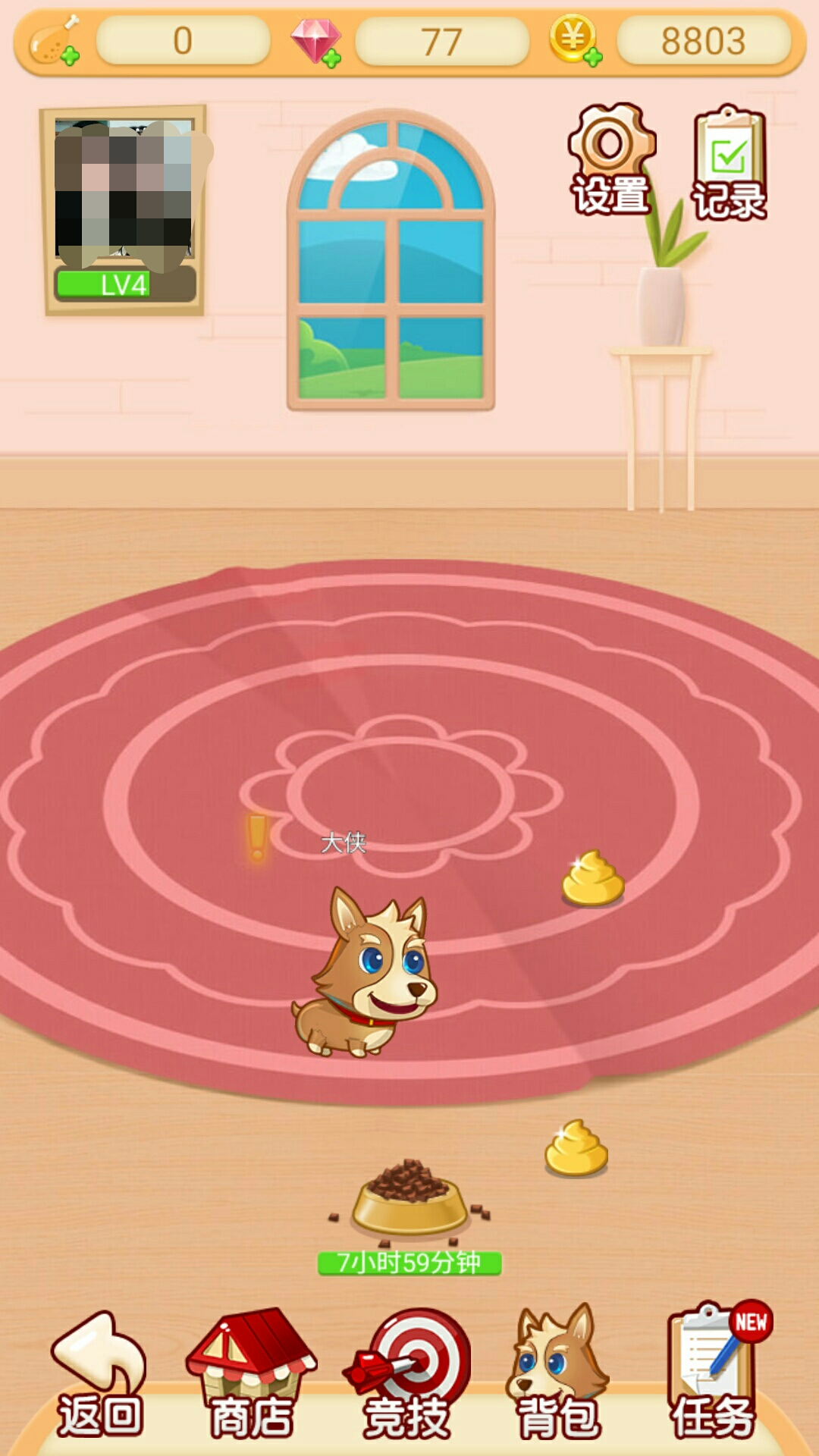Open the LV4 profile picture frame
Viewport: 819px width, 1456px height.
point(125,209)
